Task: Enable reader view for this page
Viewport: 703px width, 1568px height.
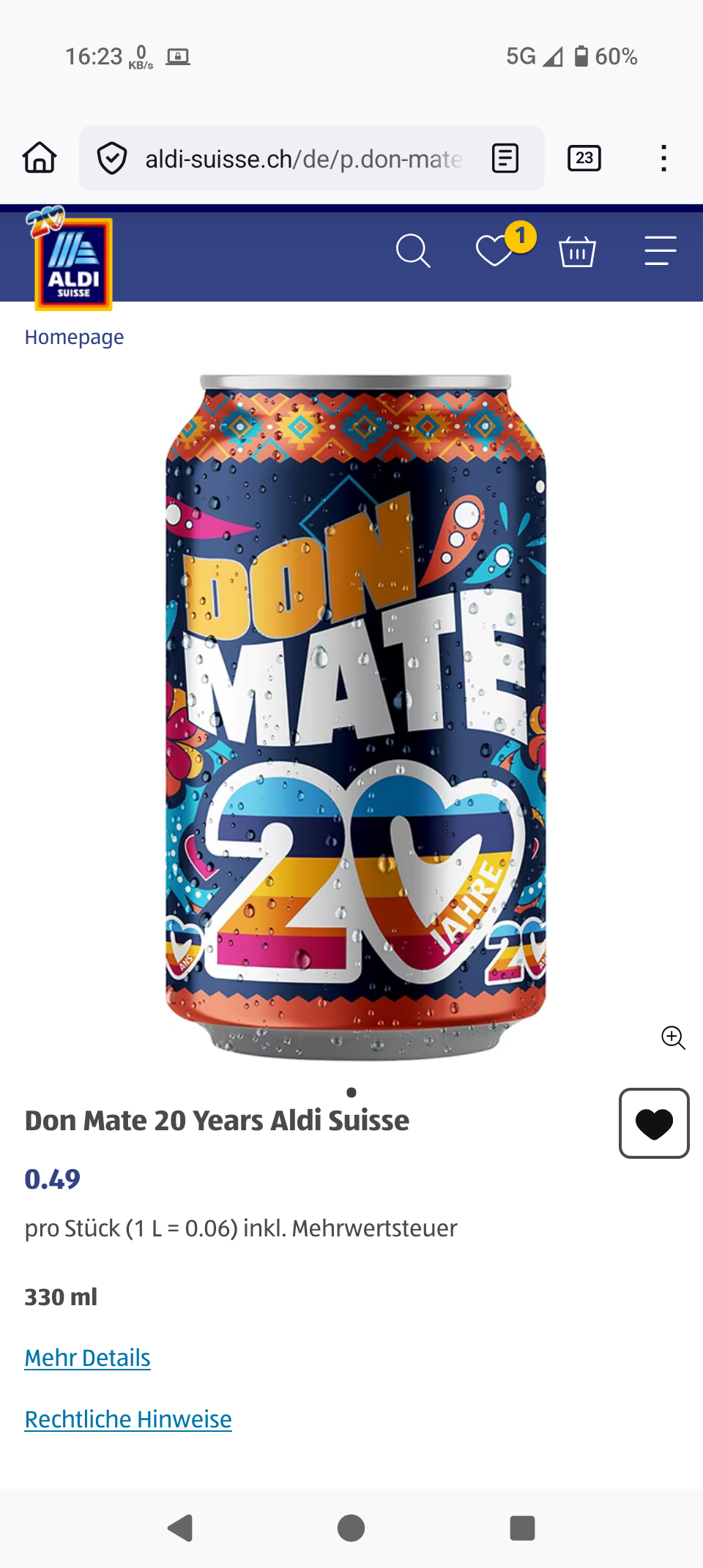Action: click(505, 158)
